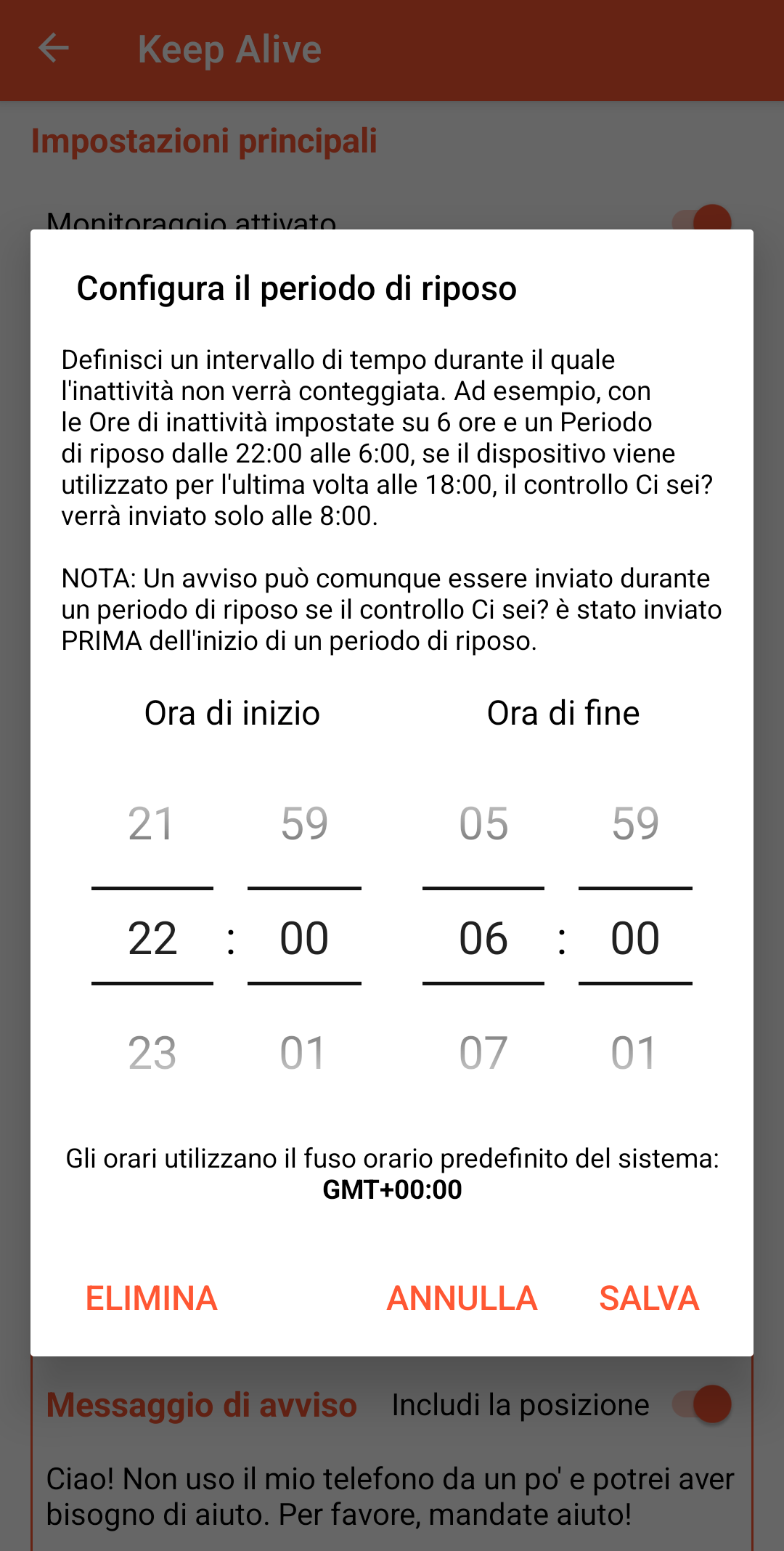784x1551 pixels.
Task: Delete the rest period with ELIMINA
Action: click(x=152, y=1298)
